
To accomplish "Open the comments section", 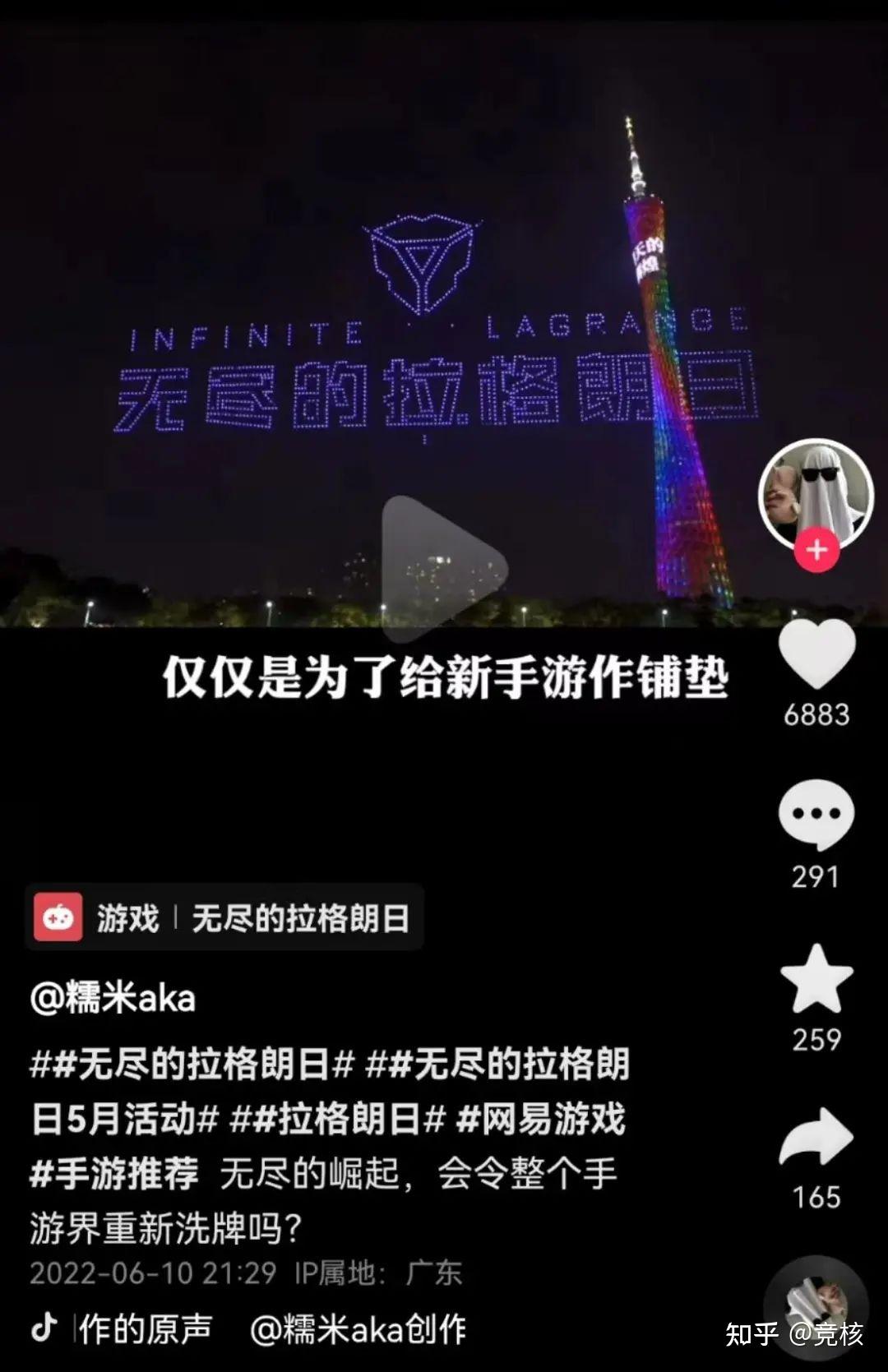I will pyautogui.click(x=816, y=815).
